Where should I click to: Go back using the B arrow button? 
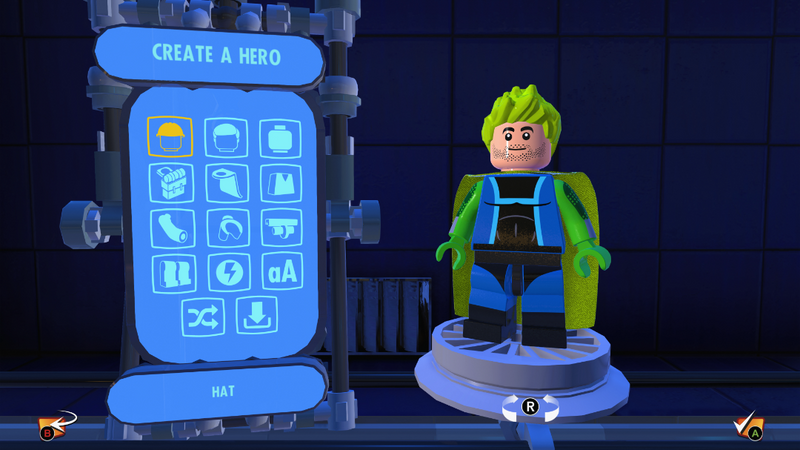50,428
